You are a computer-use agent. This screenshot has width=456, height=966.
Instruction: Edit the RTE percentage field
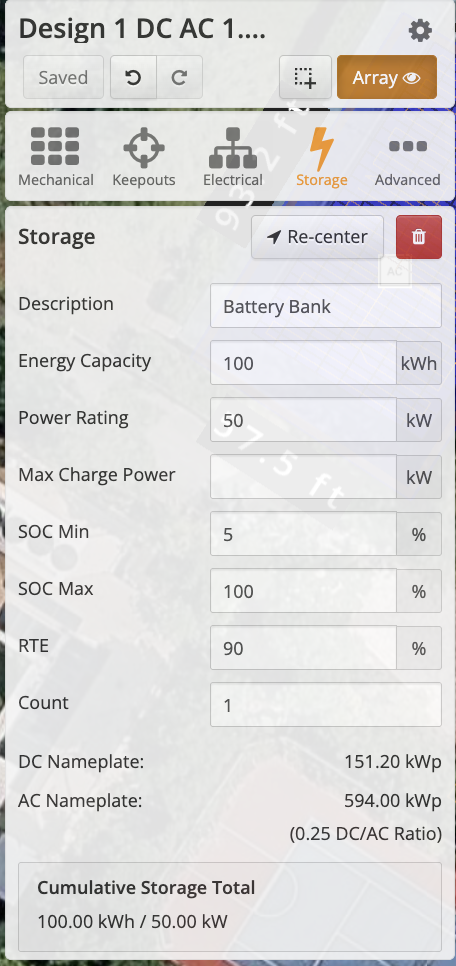303,647
